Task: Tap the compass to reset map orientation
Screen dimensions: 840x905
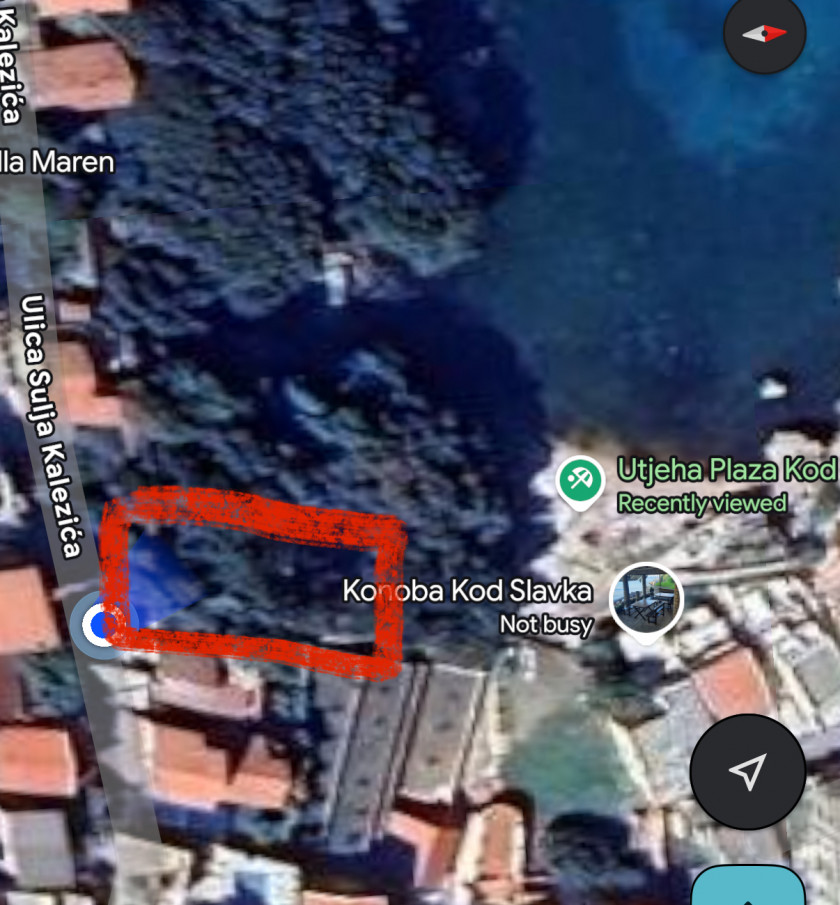Action: tap(765, 33)
